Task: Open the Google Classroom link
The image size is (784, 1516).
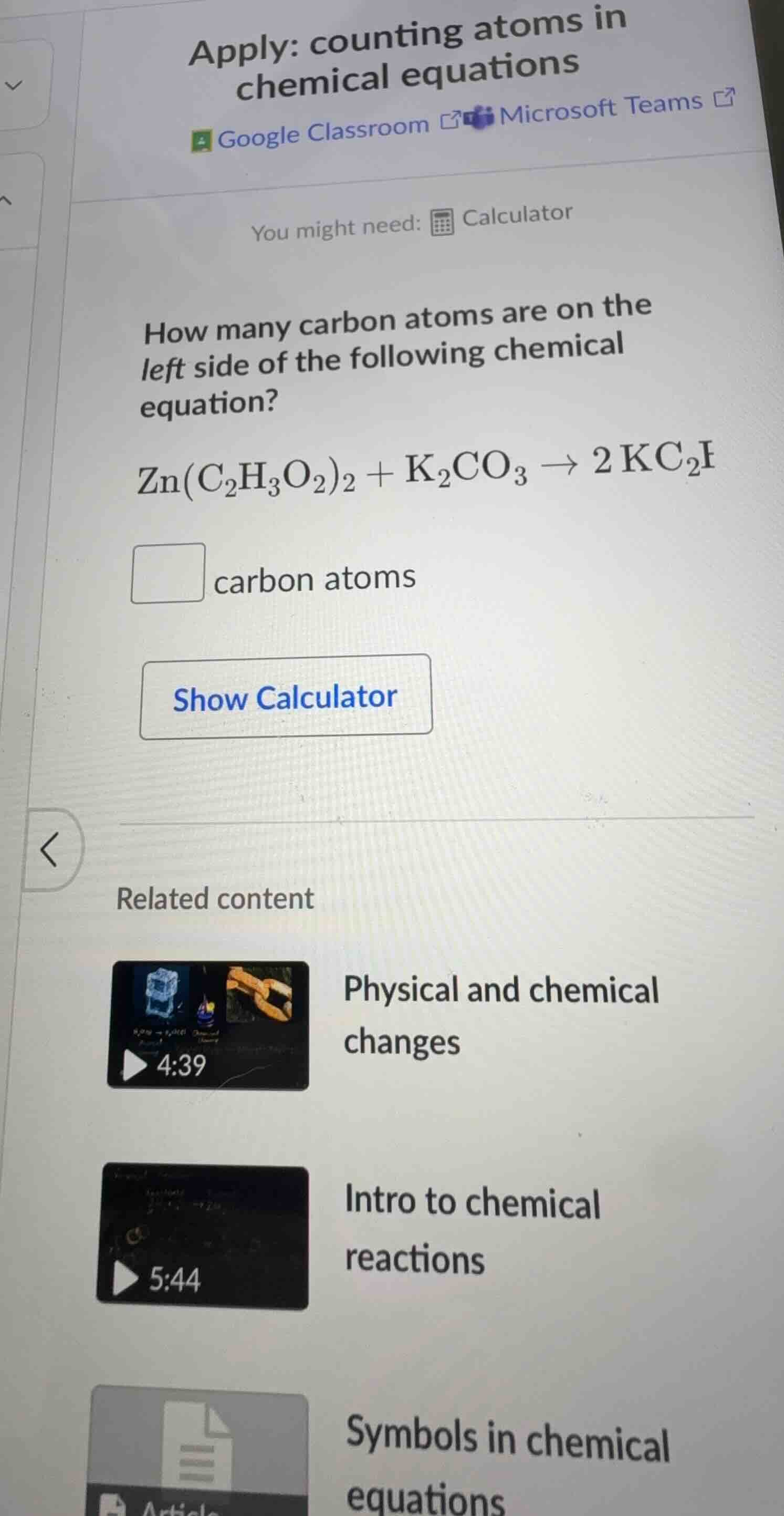Action: point(320,132)
